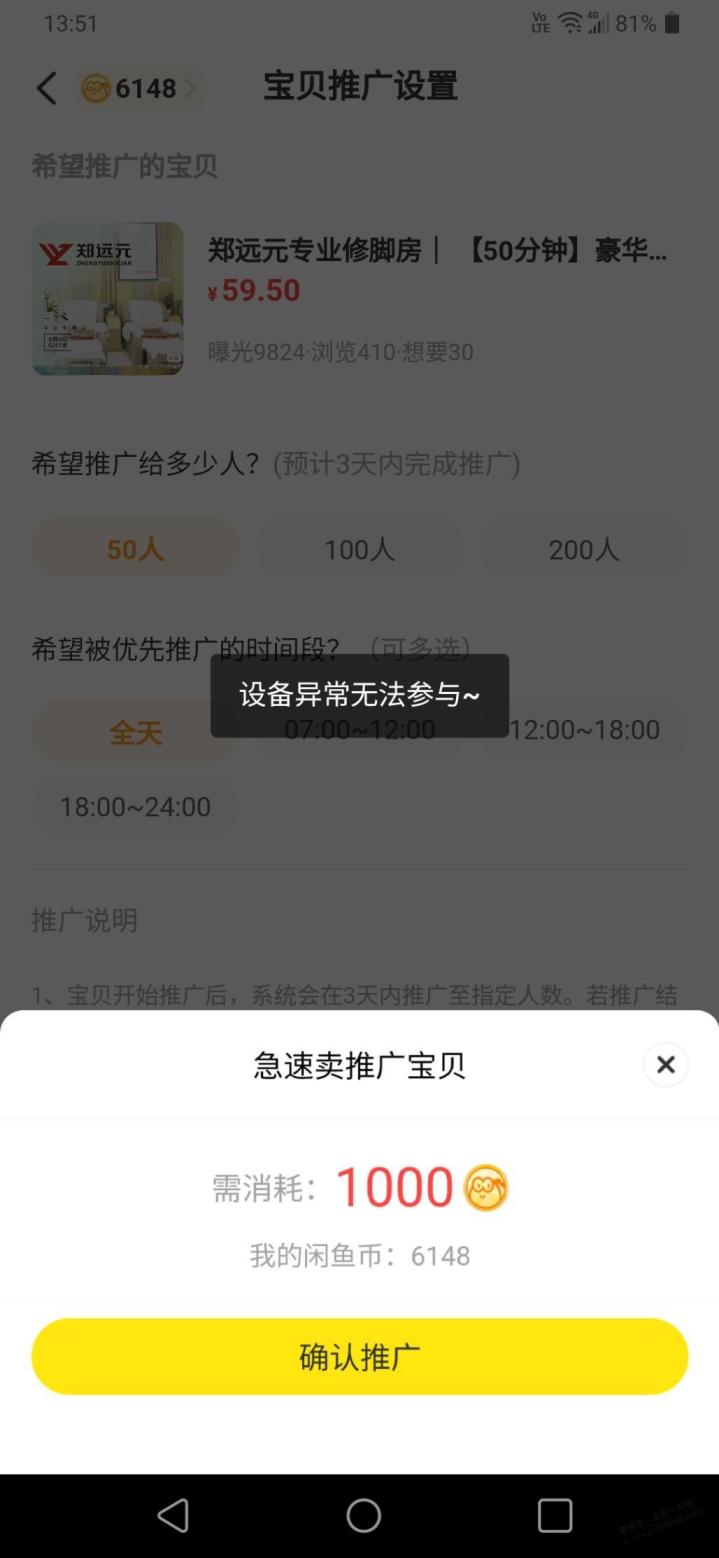Close the 急速卖推广宝贝 bottom sheet
This screenshot has width=719, height=1558.
pyautogui.click(x=665, y=1065)
